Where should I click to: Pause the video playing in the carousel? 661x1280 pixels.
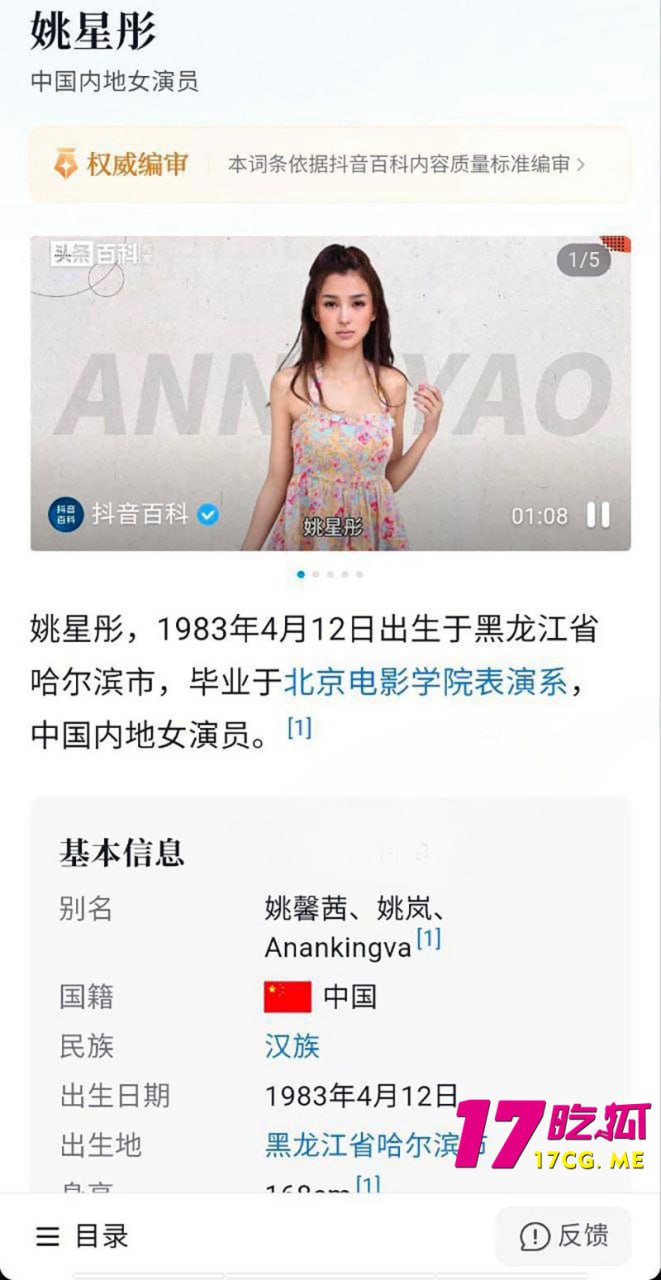tap(598, 515)
